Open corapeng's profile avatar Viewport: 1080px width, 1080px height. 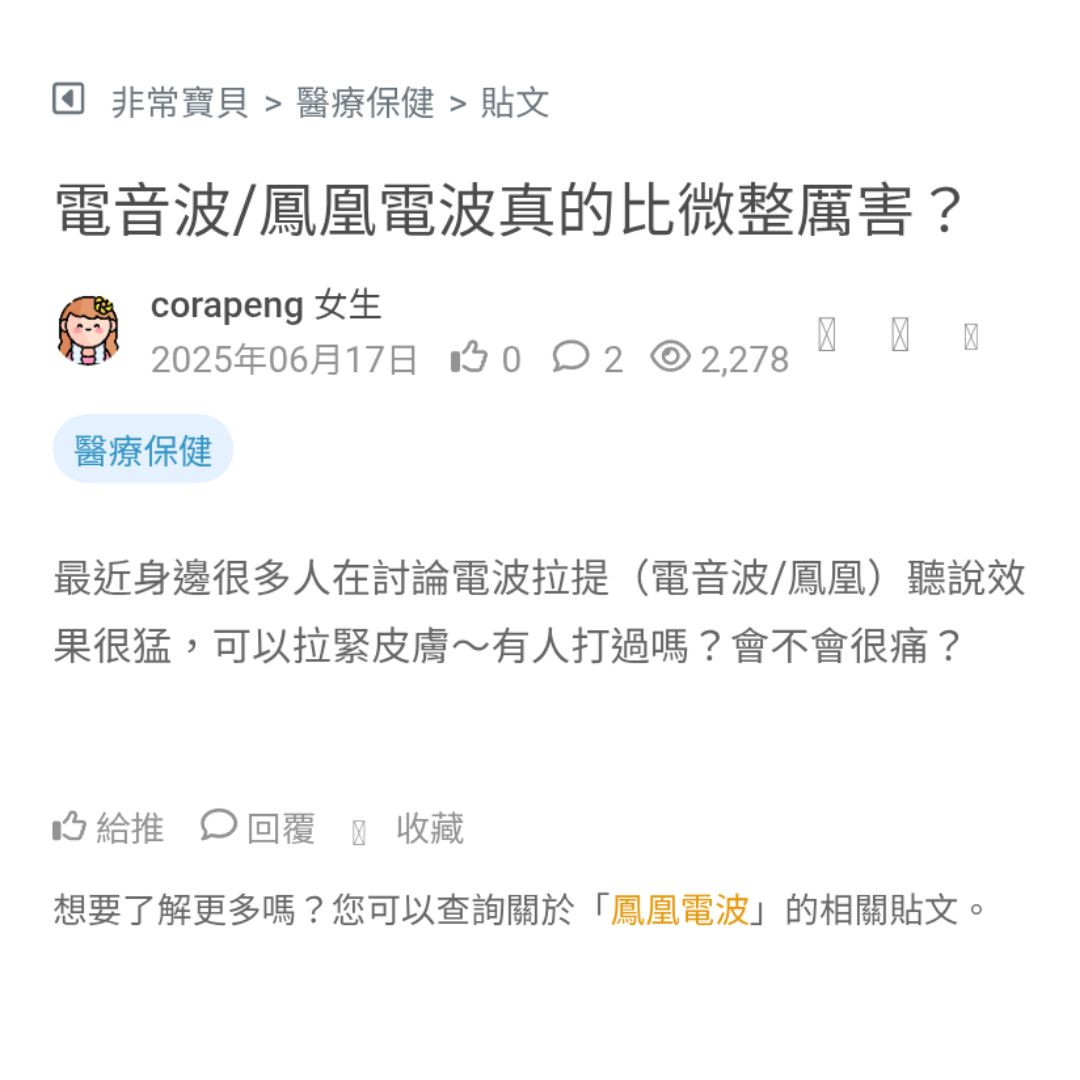click(x=89, y=330)
